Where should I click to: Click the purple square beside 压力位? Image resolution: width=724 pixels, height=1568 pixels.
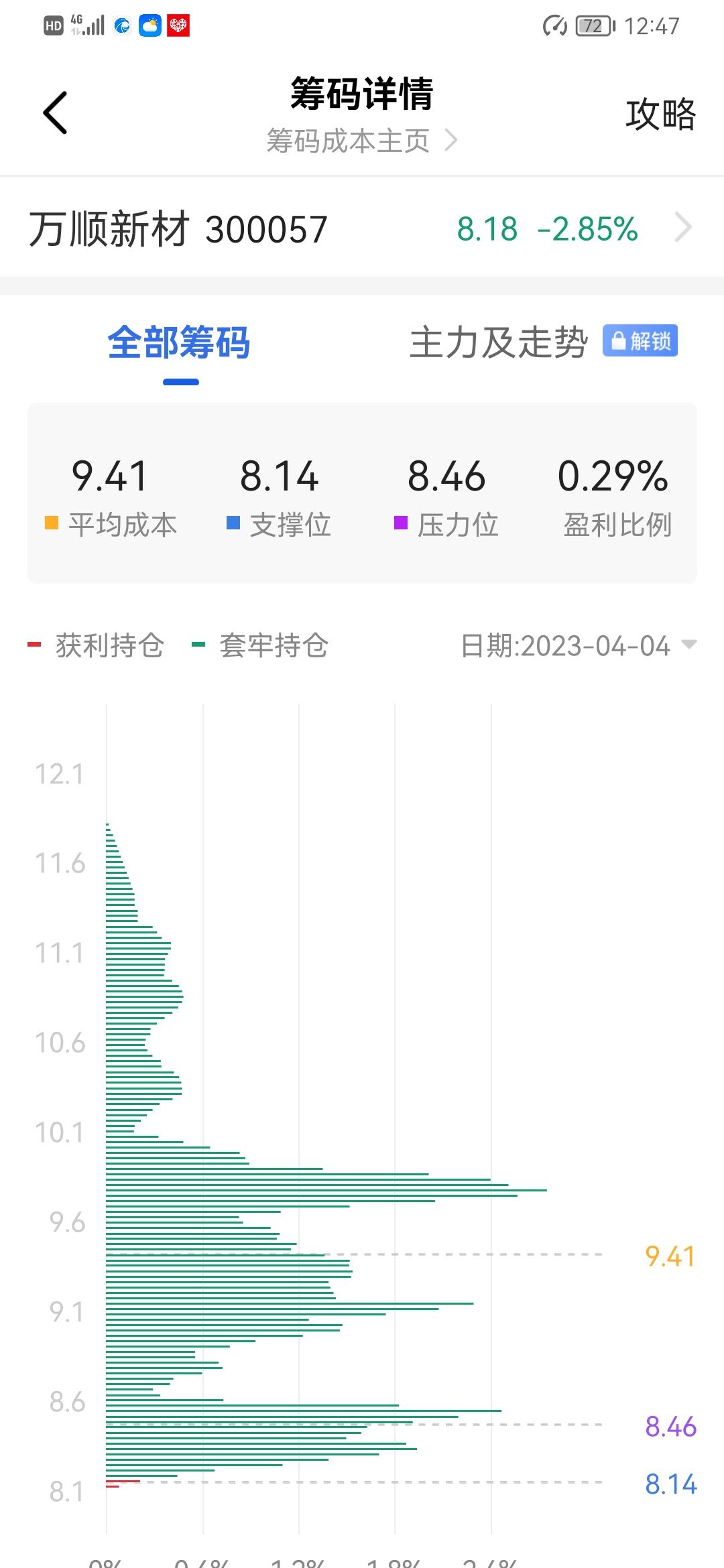coord(400,521)
